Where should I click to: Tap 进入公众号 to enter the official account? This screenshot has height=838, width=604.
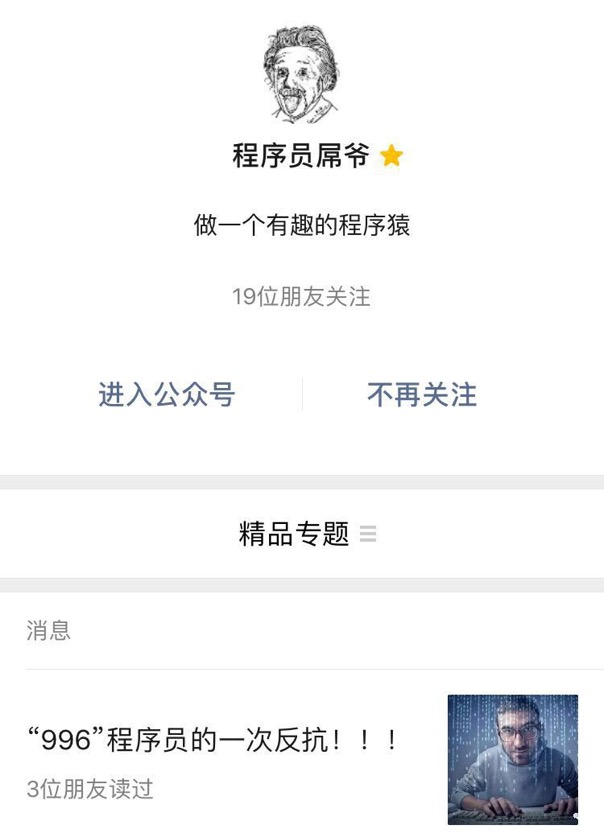[166, 395]
